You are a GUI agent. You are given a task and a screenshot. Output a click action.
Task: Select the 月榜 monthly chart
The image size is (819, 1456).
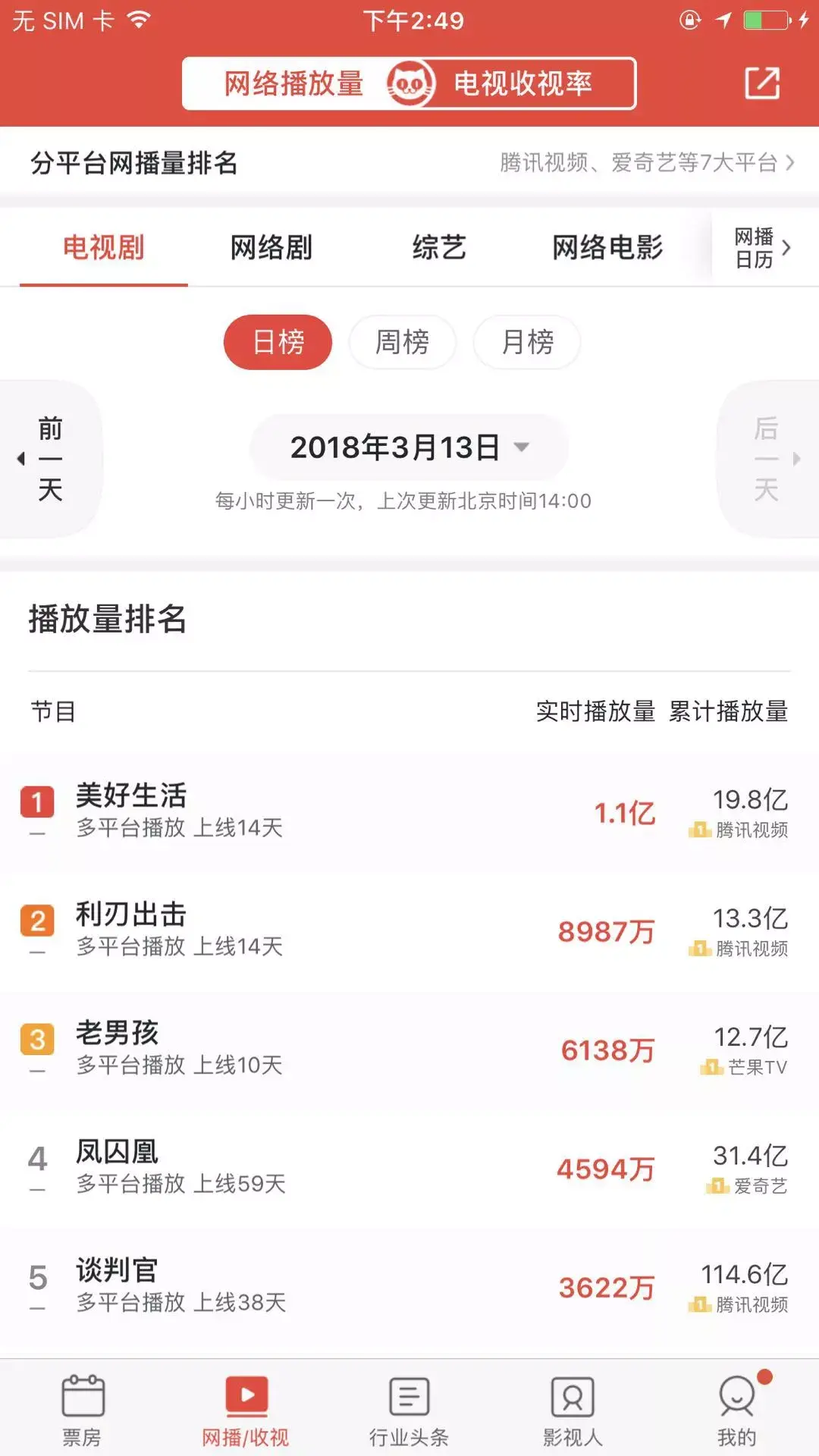coord(527,342)
